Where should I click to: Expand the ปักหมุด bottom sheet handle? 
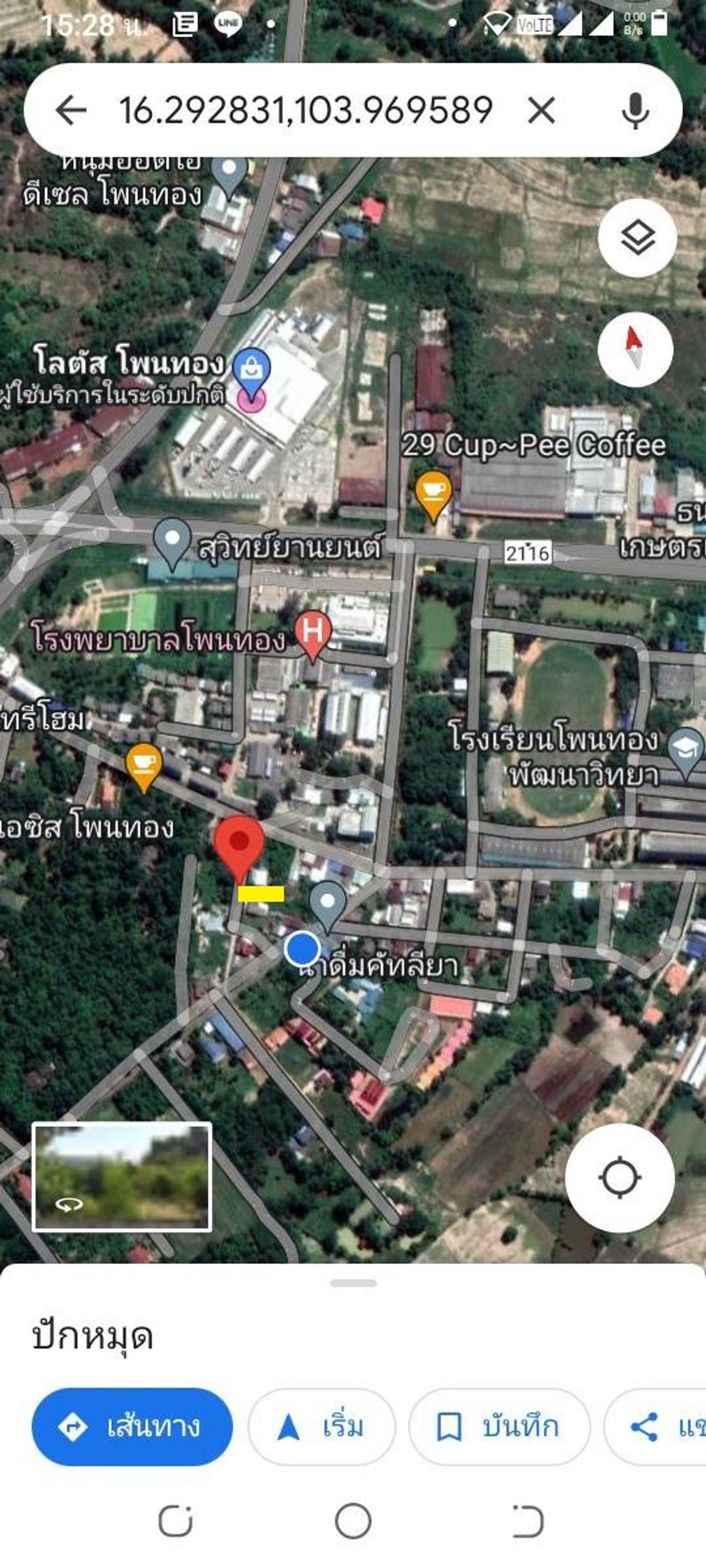click(x=352, y=1283)
